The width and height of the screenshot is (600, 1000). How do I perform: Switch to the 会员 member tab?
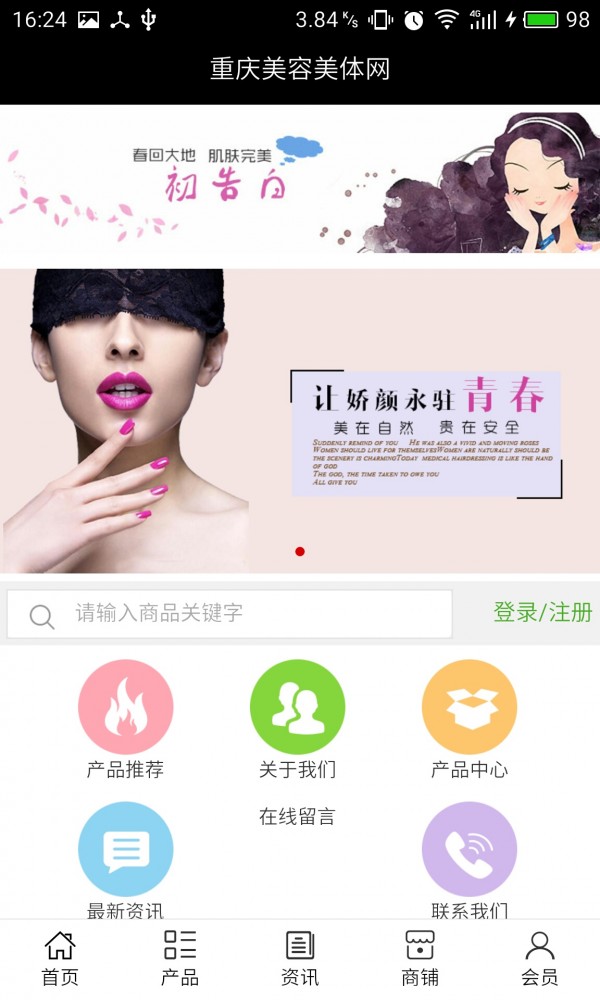pyautogui.click(x=540, y=958)
